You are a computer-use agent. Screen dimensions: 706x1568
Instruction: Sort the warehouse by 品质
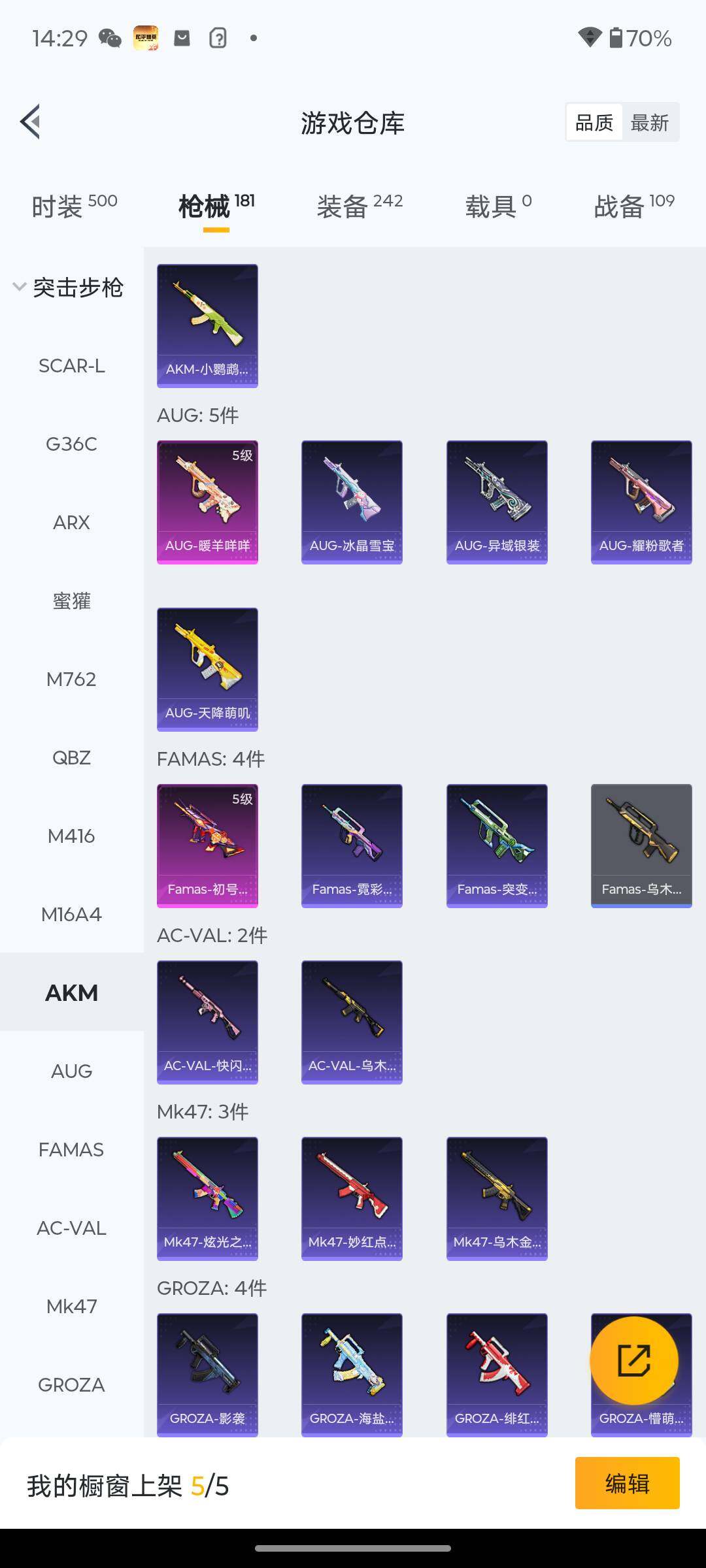point(594,122)
